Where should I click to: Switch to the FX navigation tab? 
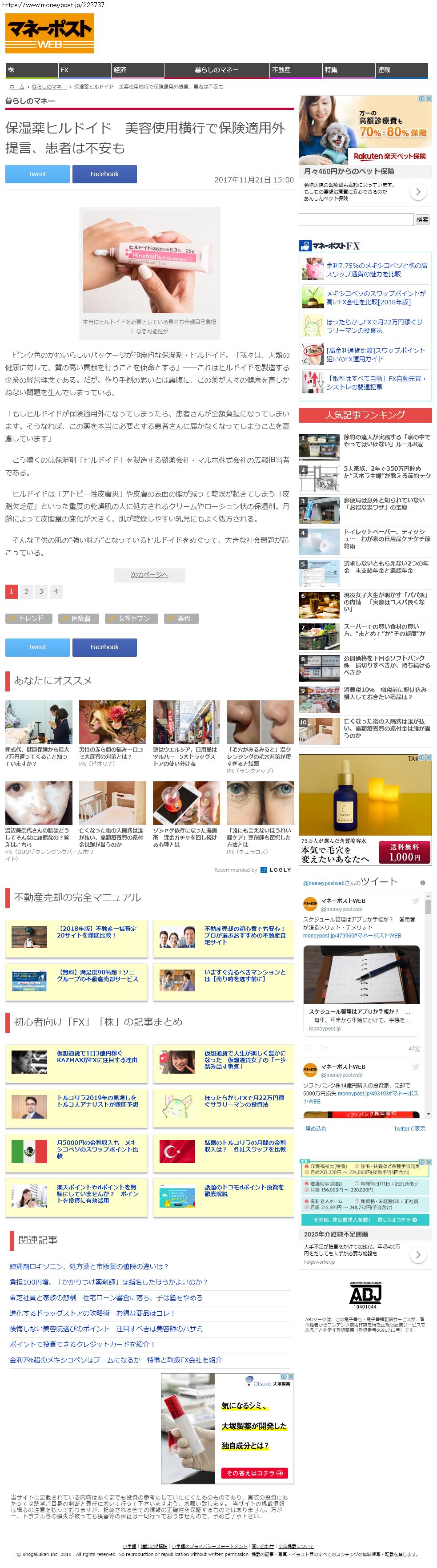[84, 70]
